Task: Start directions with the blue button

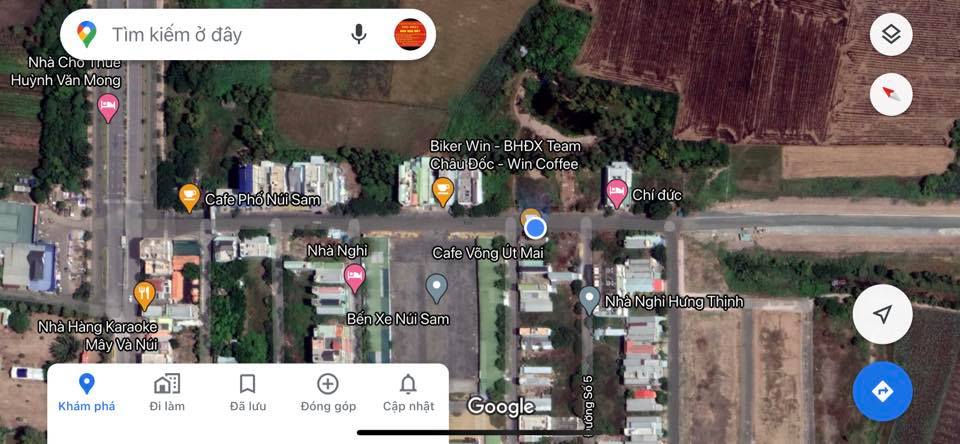Action: [x=882, y=391]
